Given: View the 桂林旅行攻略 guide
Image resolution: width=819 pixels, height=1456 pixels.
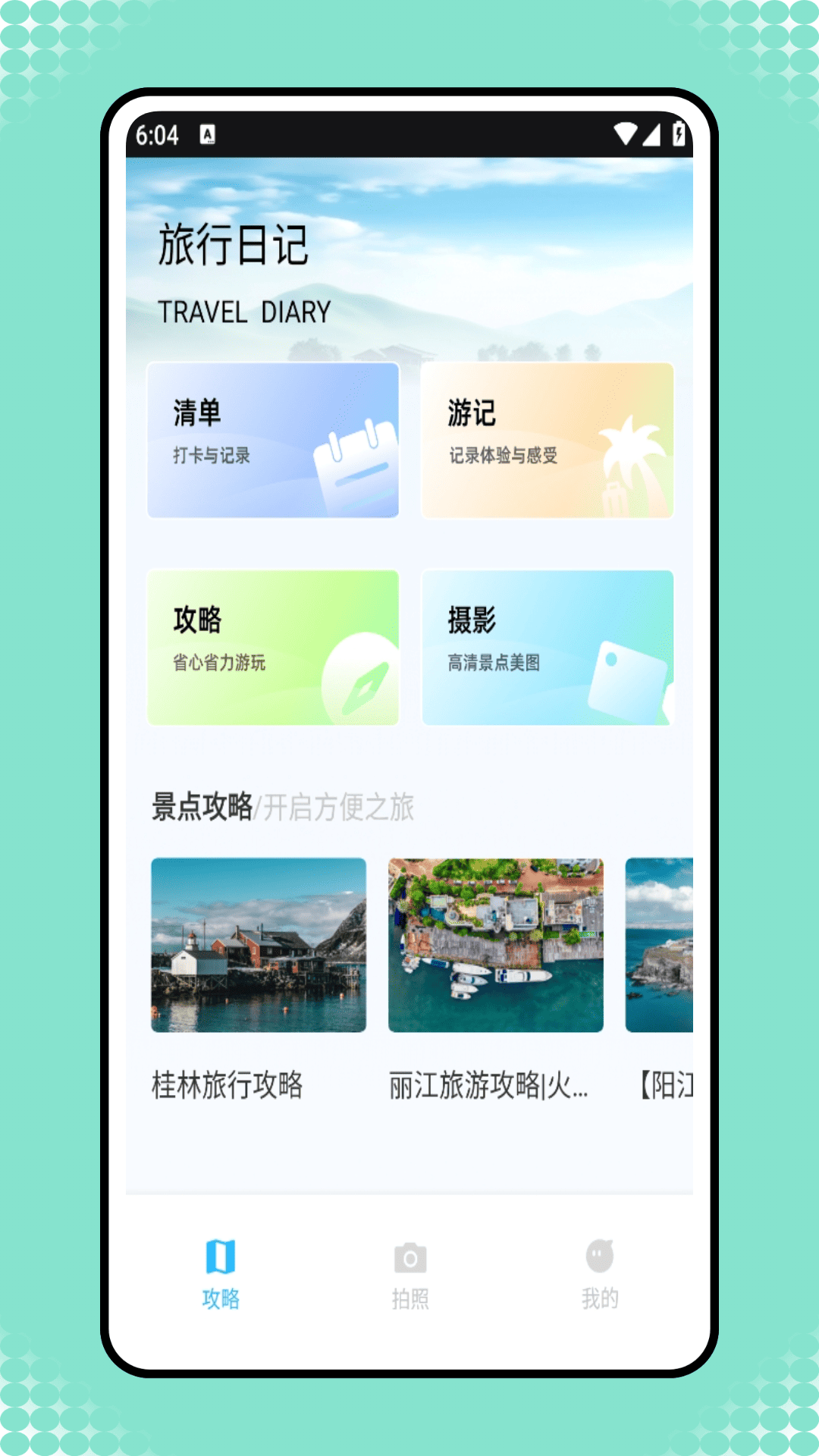Looking at the screenshot, I should 259,980.
